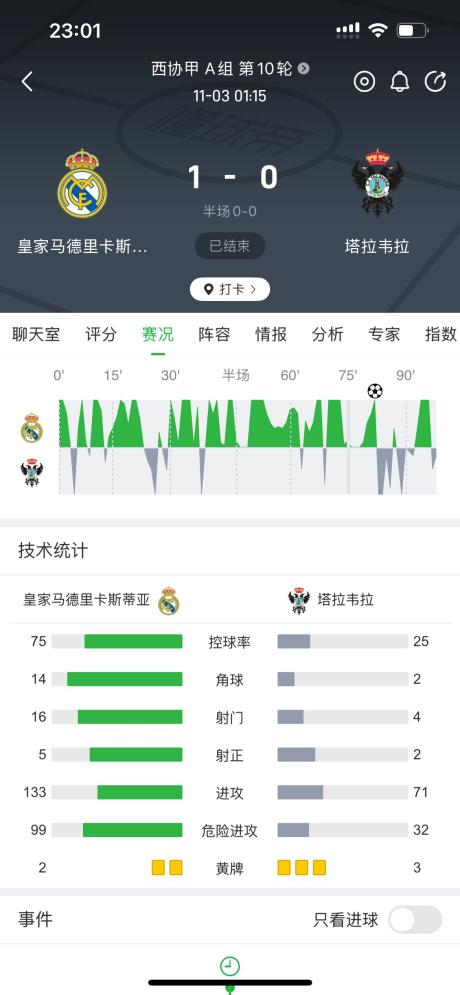Toggle 只看进球 switch on
460x995 pixels.
(x=415, y=919)
